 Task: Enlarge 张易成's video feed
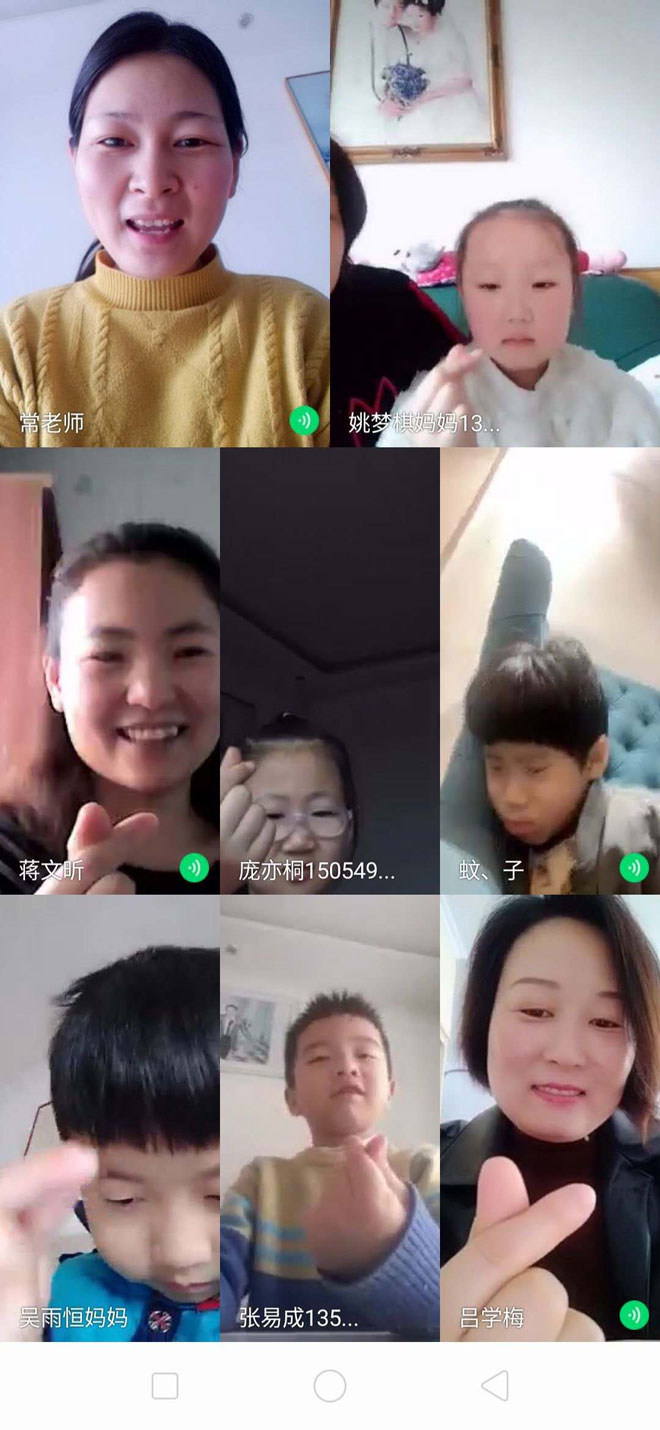pyautogui.click(x=330, y=1117)
